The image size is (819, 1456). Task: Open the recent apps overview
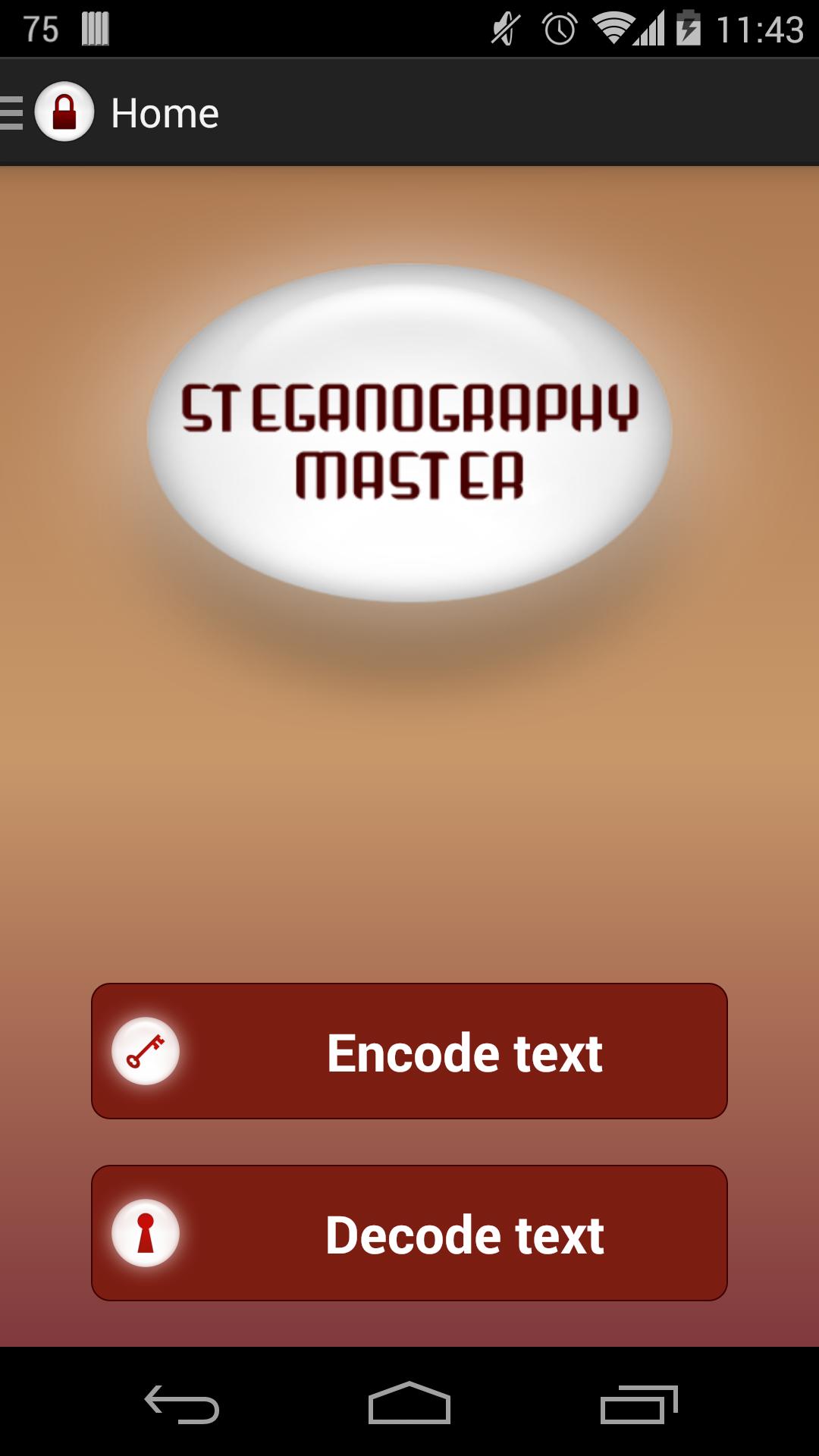[x=639, y=1404]
